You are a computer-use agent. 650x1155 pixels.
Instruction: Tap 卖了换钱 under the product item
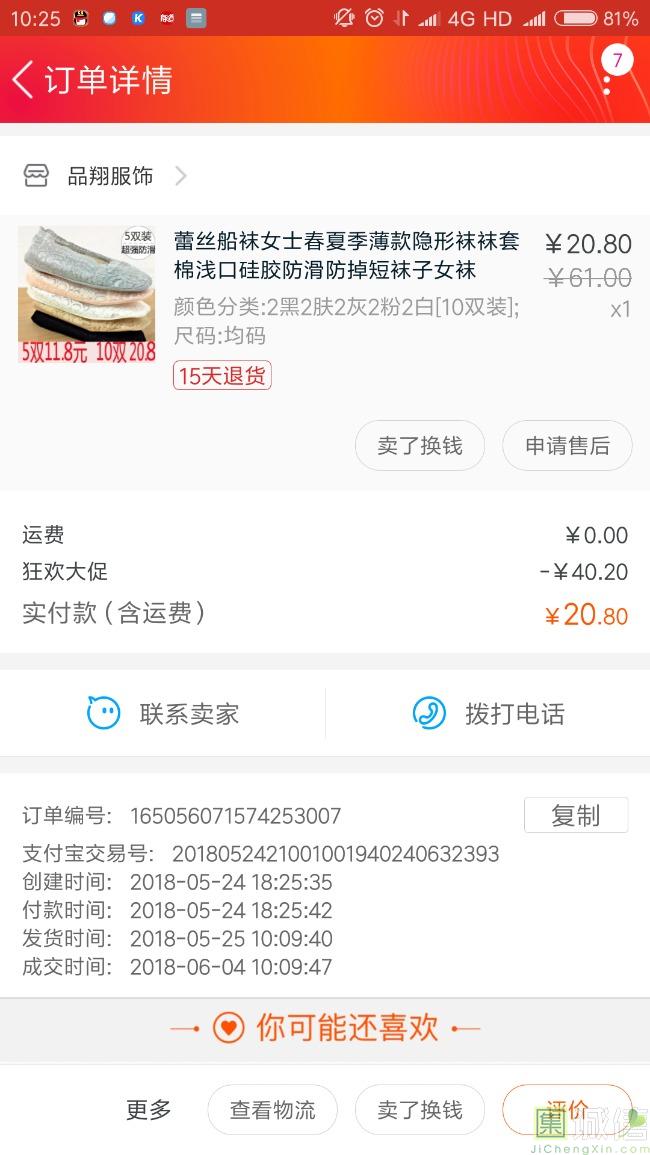click(420, 446)
